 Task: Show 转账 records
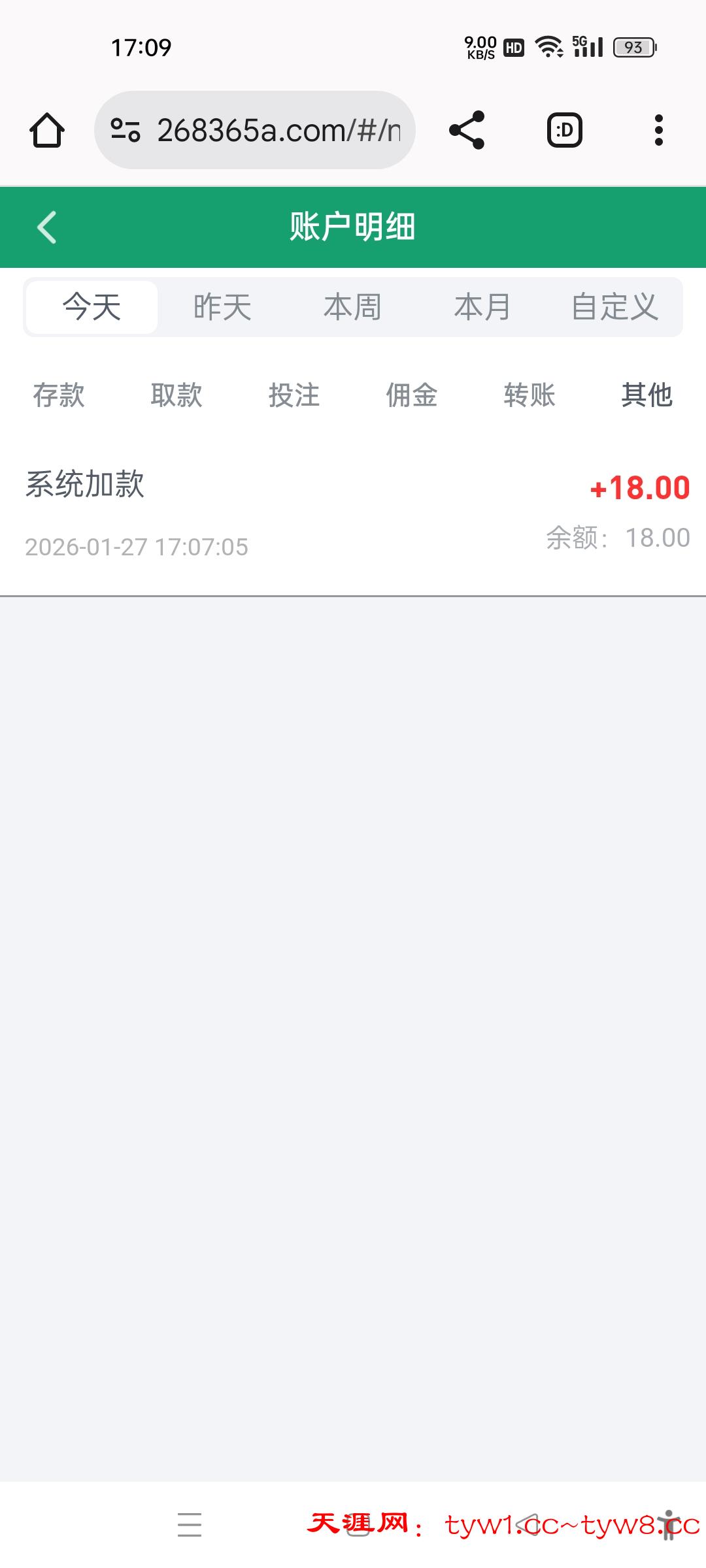(x=529, y=395)
